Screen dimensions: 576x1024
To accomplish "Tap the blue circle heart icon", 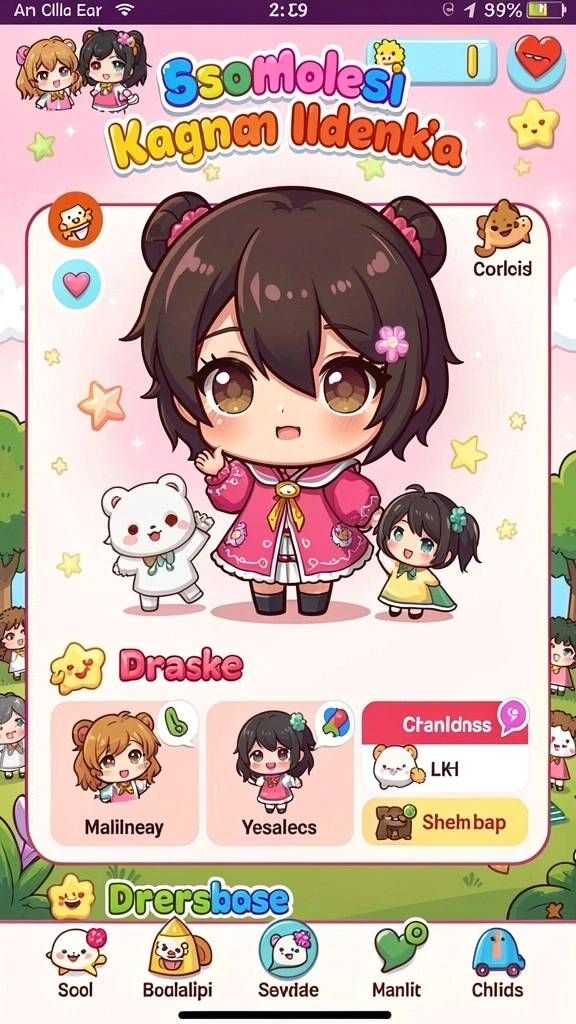I will 76,285.
